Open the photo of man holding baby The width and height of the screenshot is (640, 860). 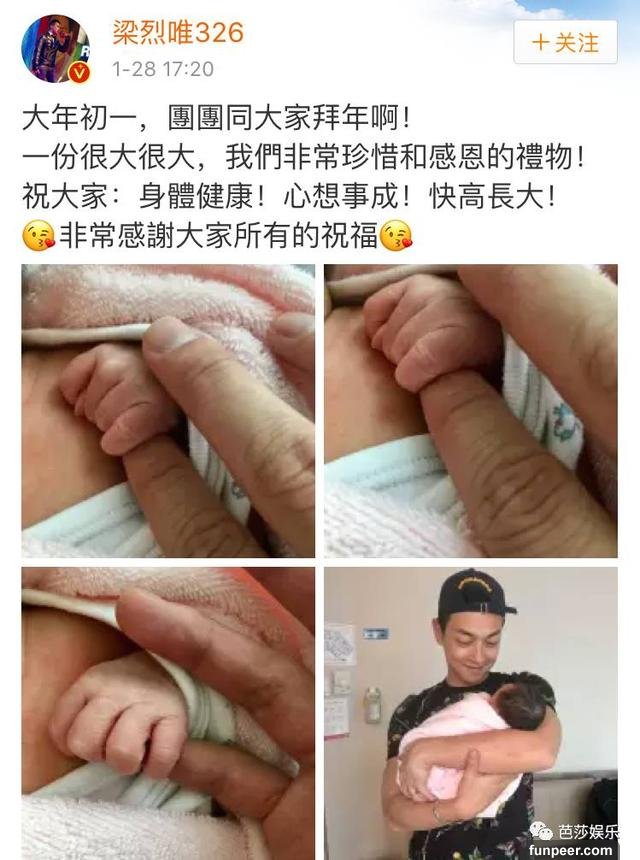470,711
